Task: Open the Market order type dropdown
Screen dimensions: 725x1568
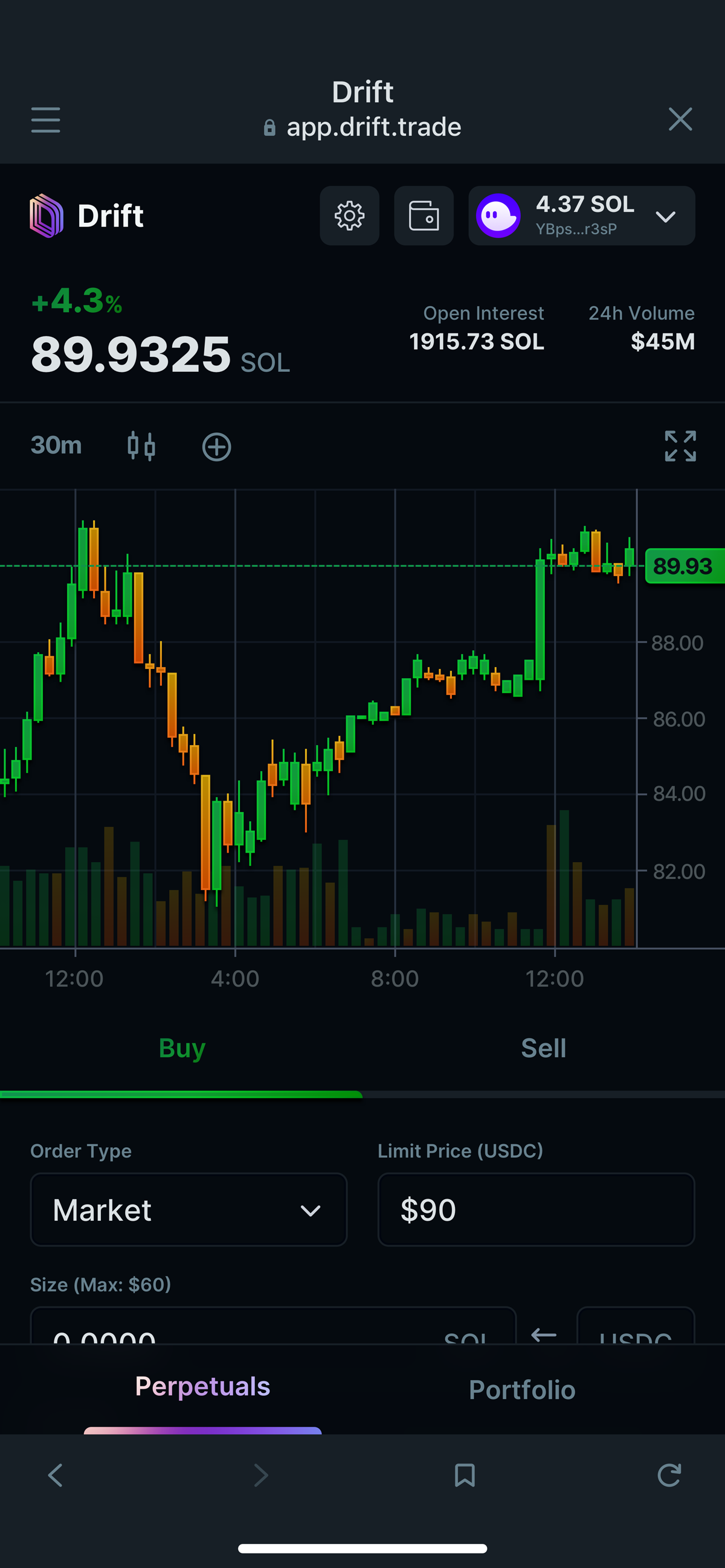Action: tap(188, 1210)
